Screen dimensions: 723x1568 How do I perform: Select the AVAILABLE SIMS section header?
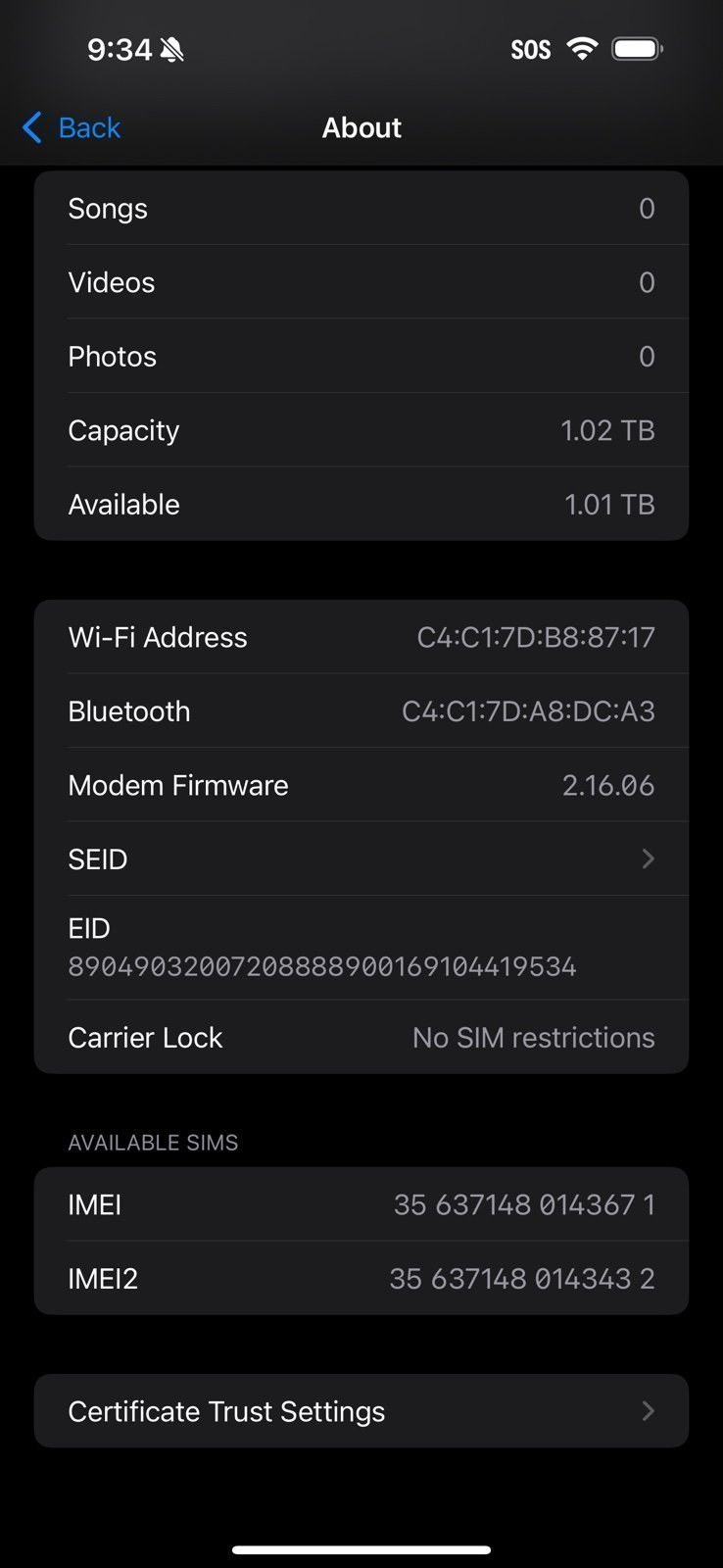[153, 1142]
